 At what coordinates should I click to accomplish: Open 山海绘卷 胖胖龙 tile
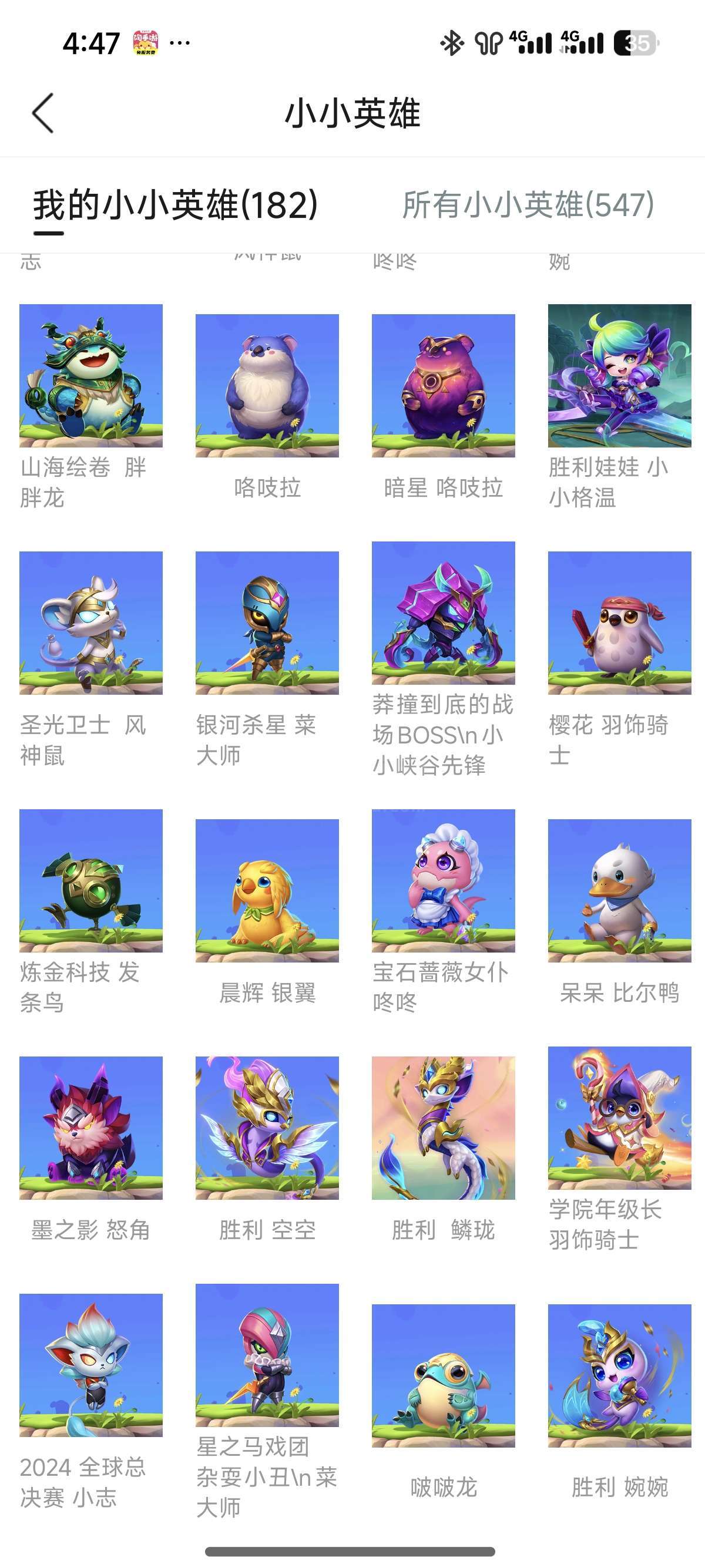coord(90,376)
